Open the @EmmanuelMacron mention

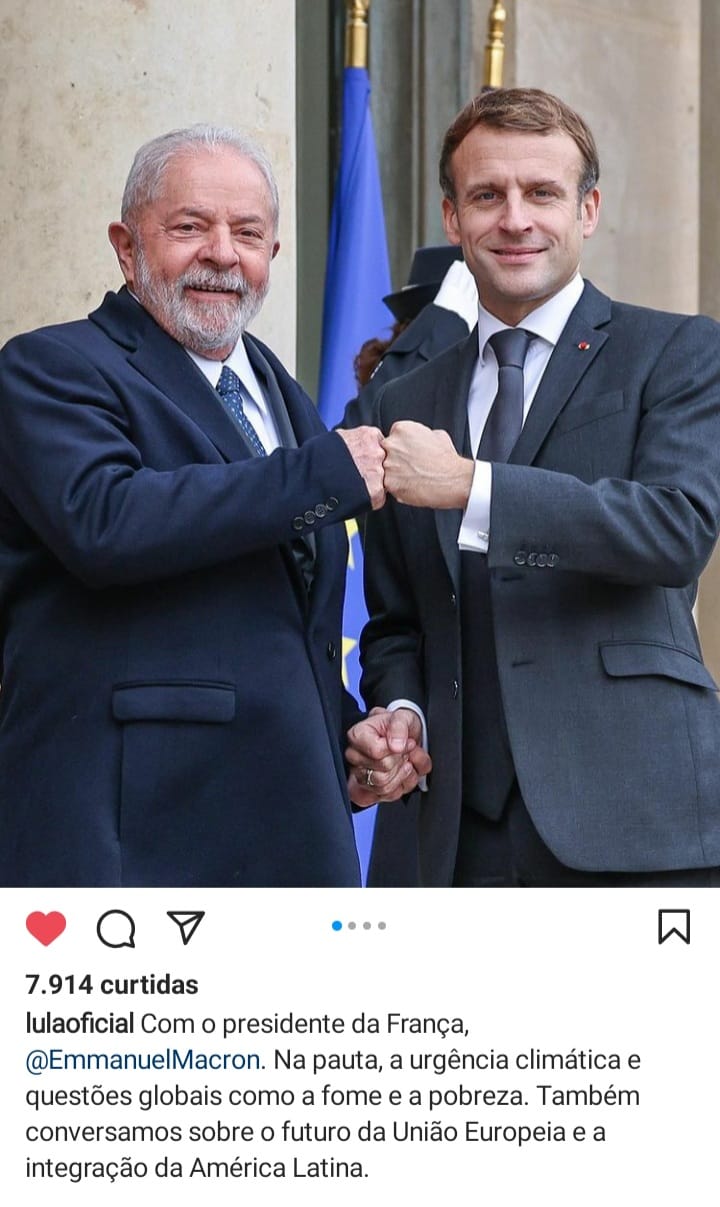145,1060
